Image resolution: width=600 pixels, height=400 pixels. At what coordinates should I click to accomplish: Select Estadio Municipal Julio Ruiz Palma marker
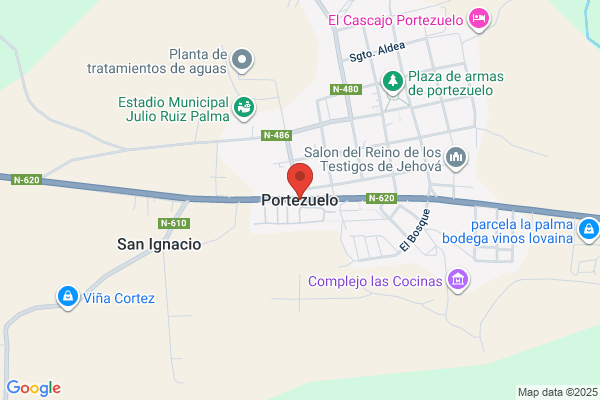[244, 108]
